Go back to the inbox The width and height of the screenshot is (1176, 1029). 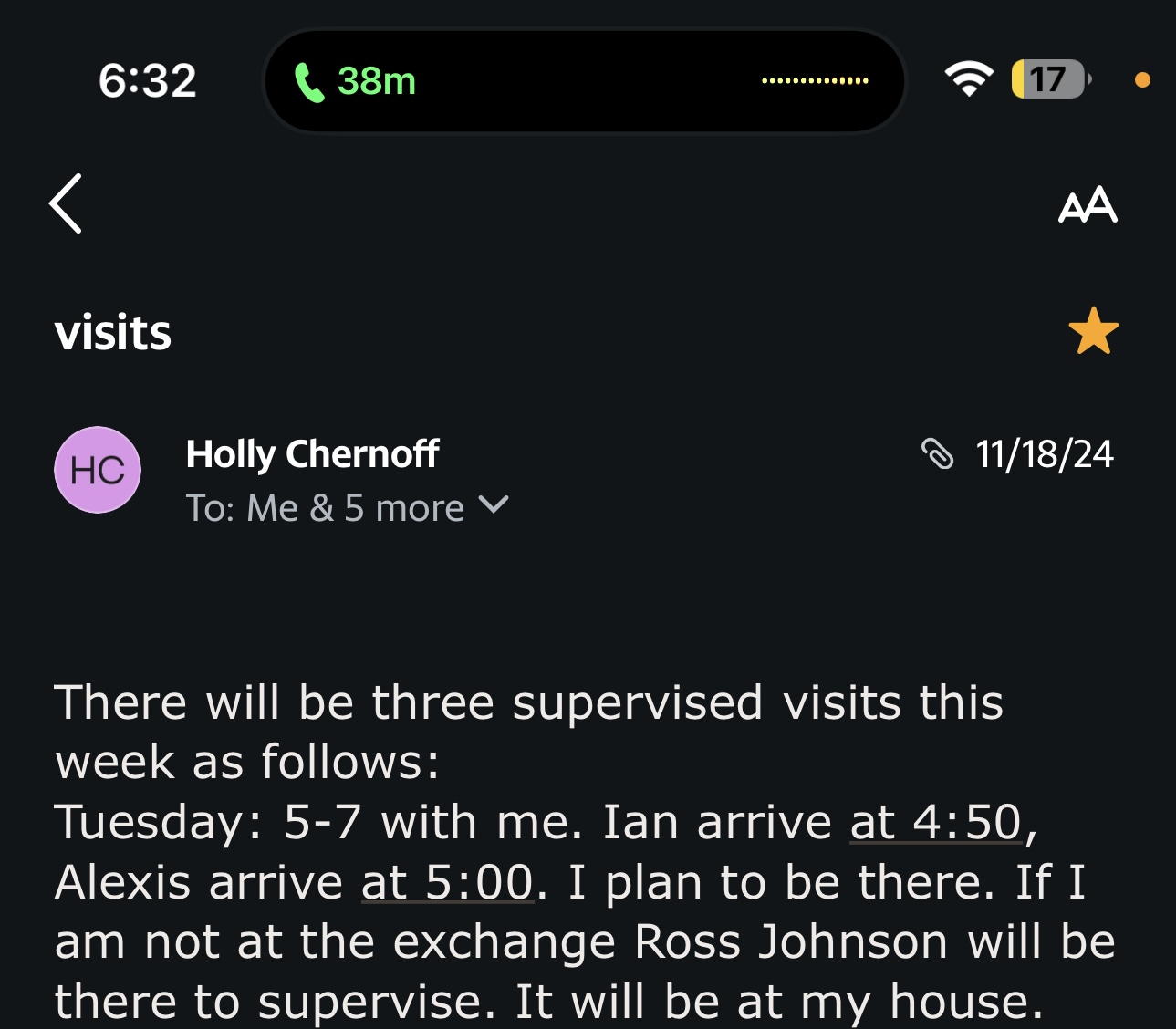(x=66, y=203)
